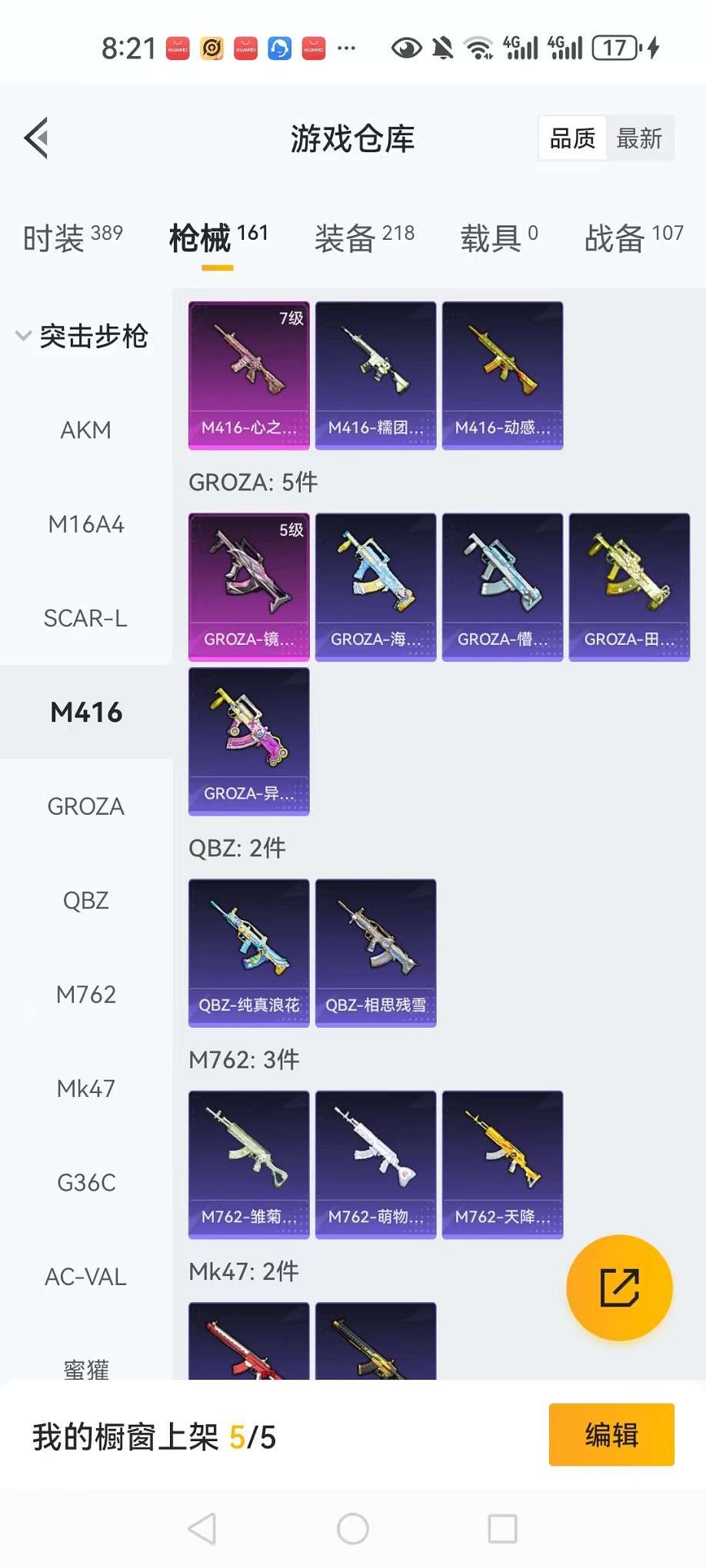The width and height of the screenshot is (706, 1568).
Task: Sort warehouse by 最新
Action: click(x=639, y=138)
